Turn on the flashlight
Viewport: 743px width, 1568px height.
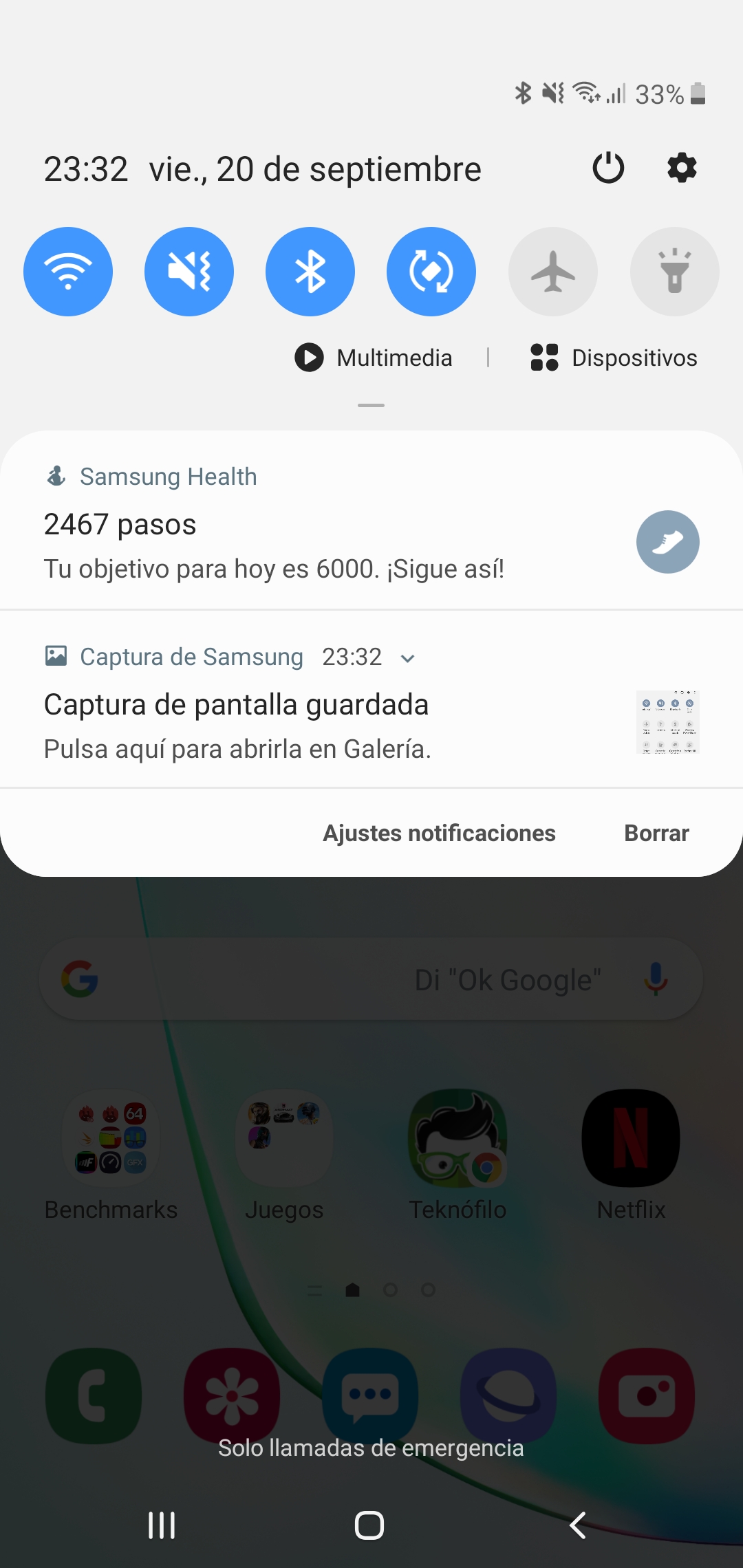pyautogui.click(x=675, y=272)
